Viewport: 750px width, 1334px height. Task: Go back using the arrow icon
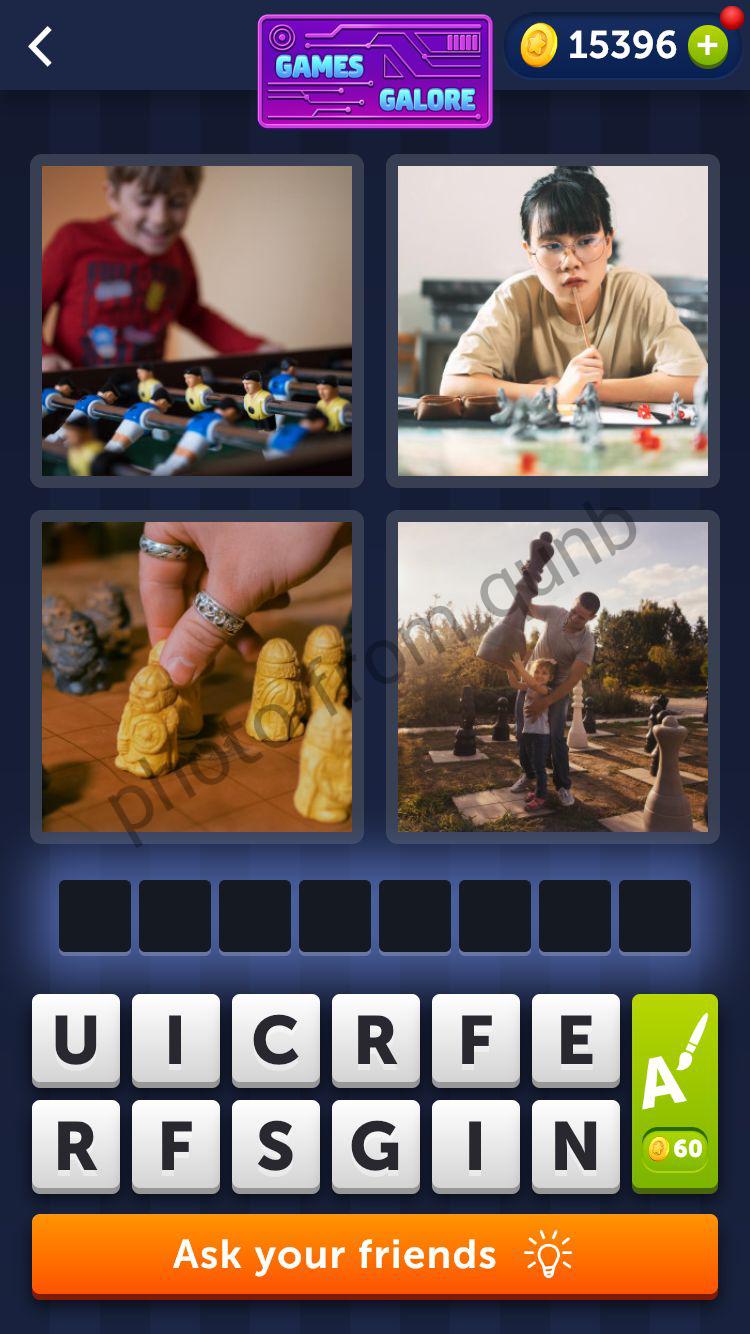click(40, 46)
